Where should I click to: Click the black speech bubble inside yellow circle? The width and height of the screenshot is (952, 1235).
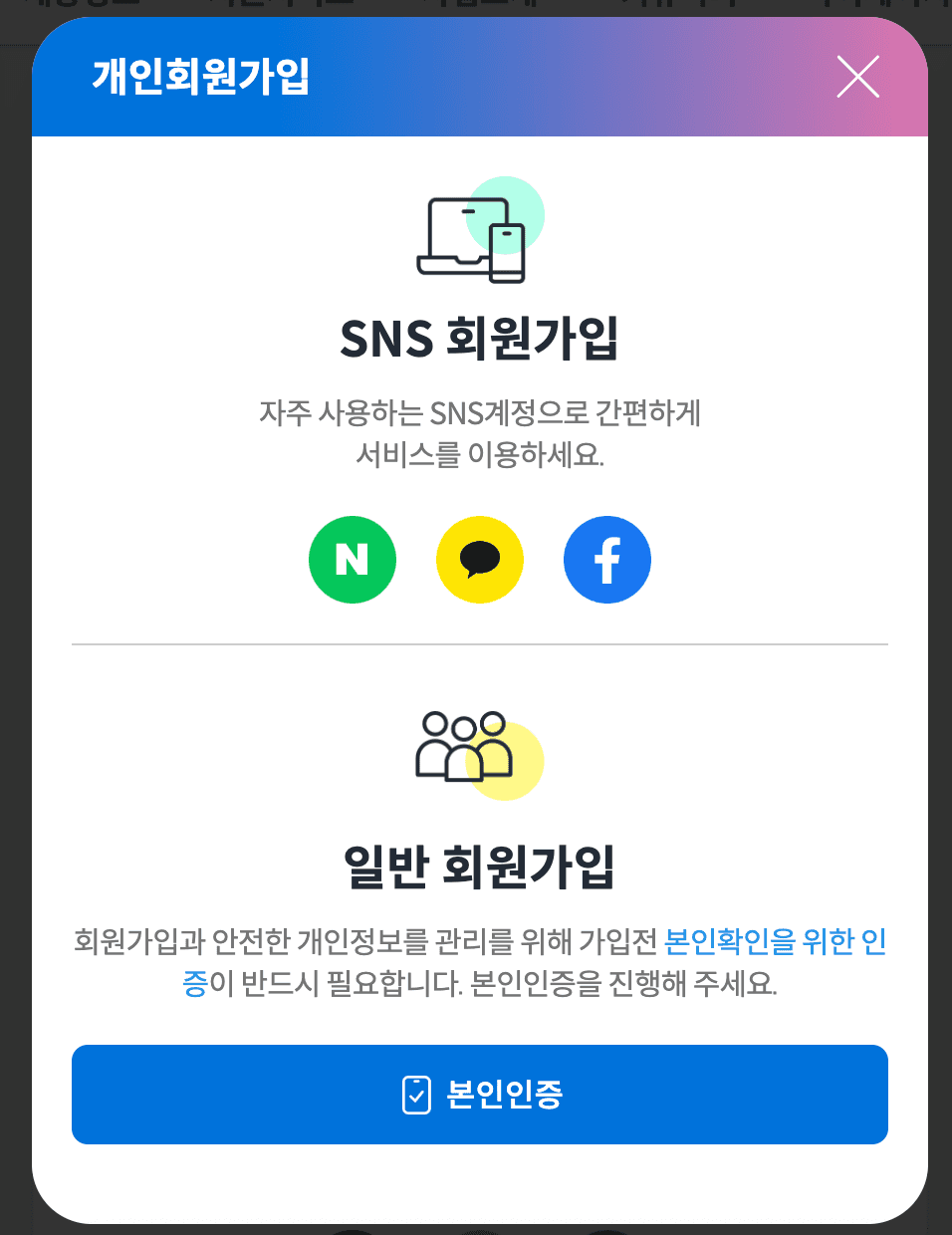coord(479,559)
